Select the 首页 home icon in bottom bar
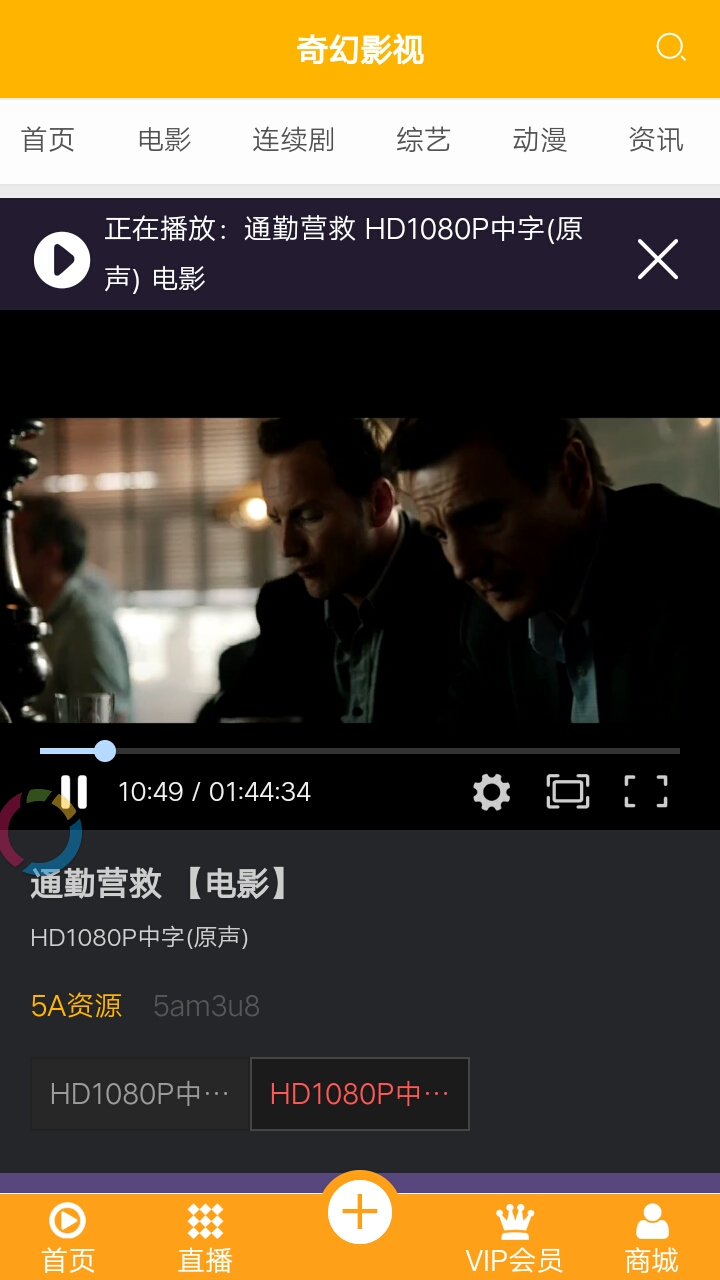 point(65,1233)
